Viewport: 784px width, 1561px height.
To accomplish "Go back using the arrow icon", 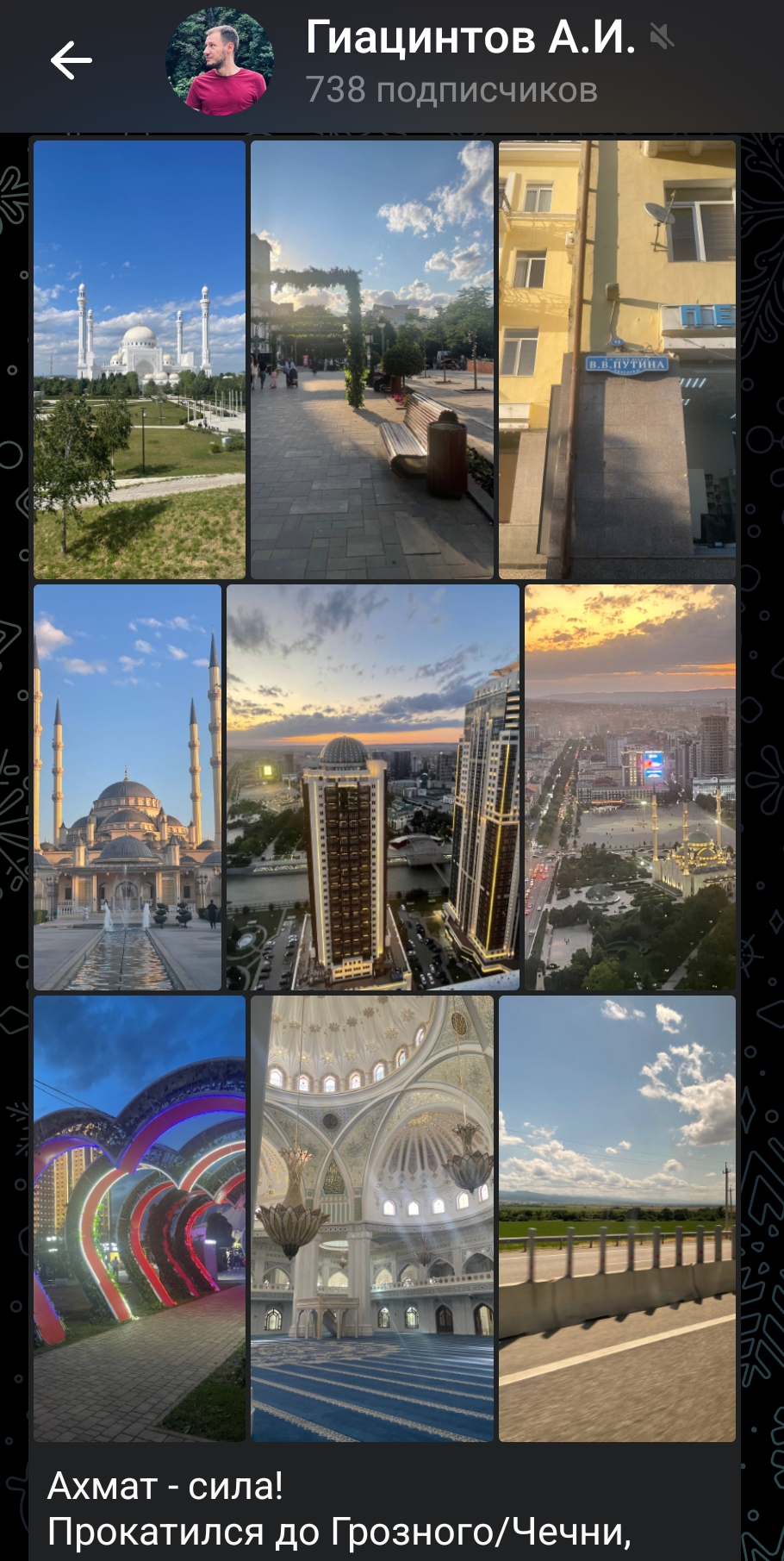I will click(x=71, y=61).
